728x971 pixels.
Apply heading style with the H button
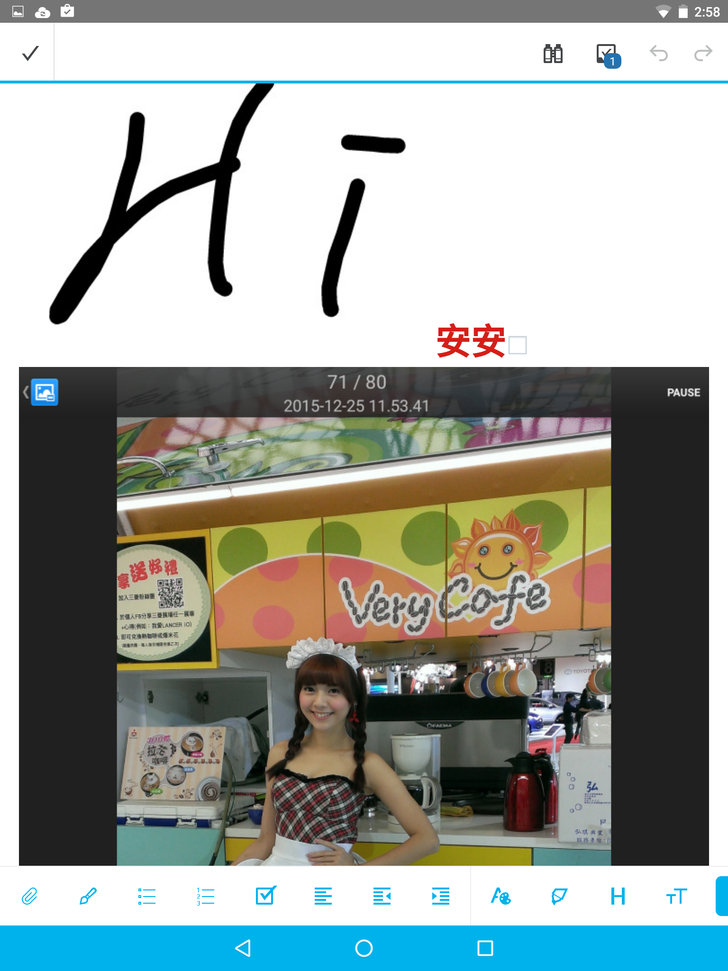(618, 896)
